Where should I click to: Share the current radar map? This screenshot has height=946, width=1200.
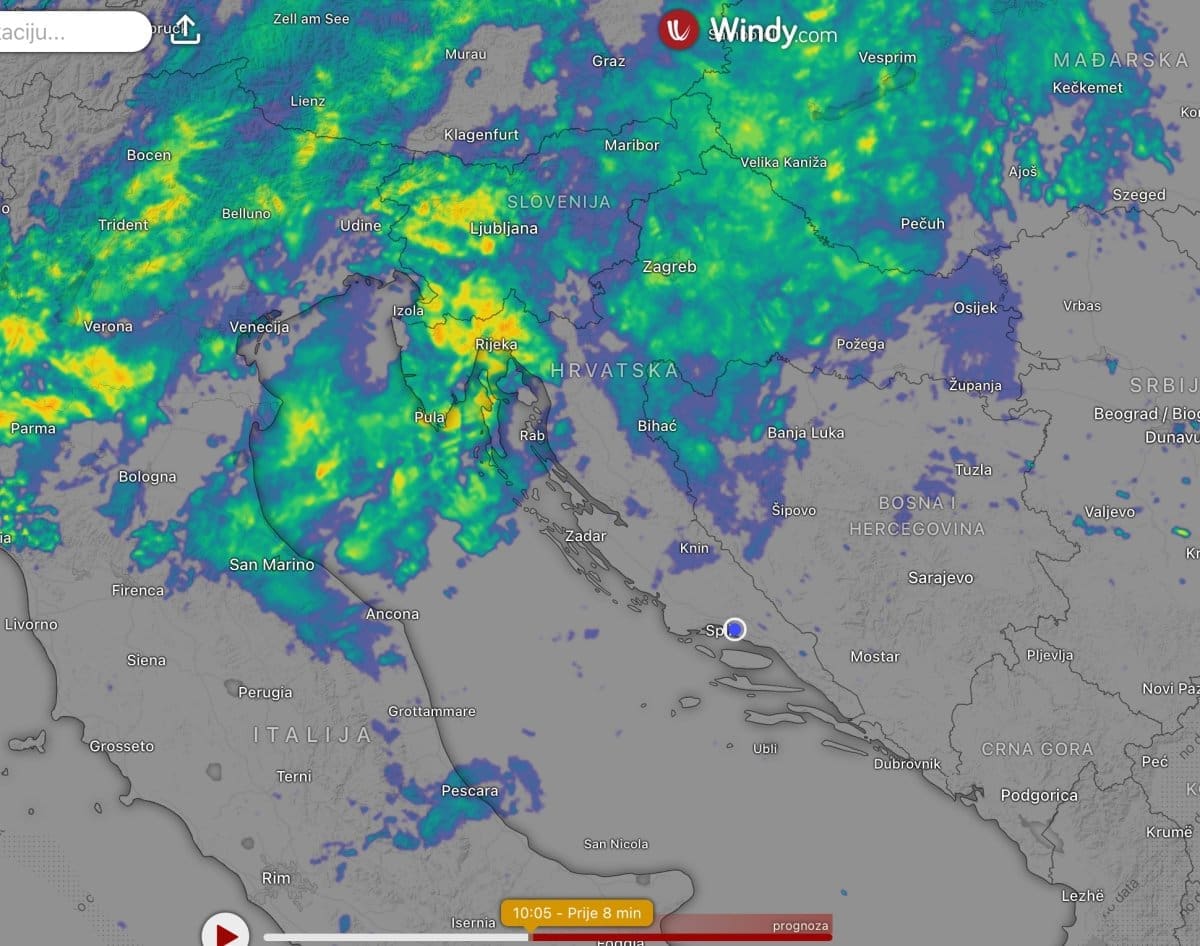[x=185, y=31]
